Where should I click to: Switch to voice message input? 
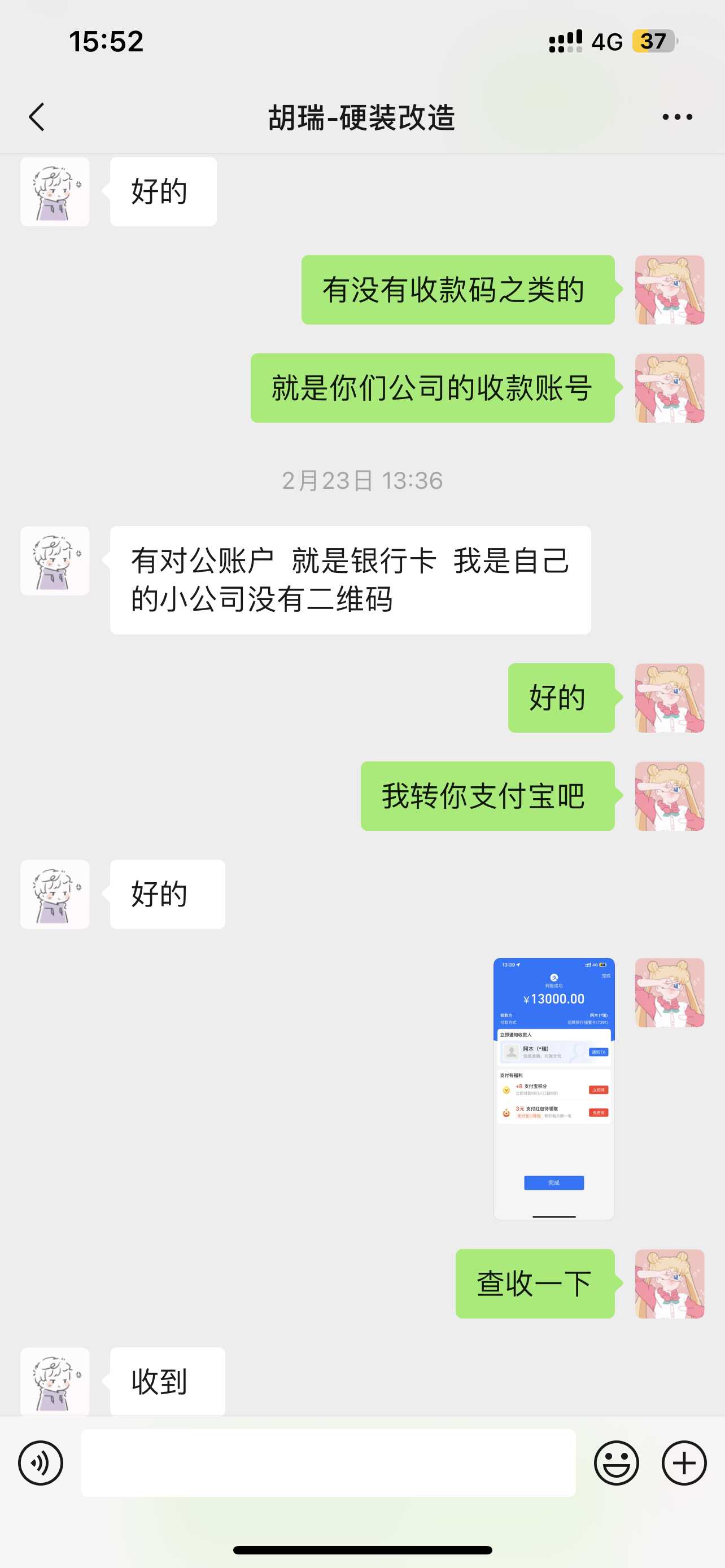(x=40, y=1462)
